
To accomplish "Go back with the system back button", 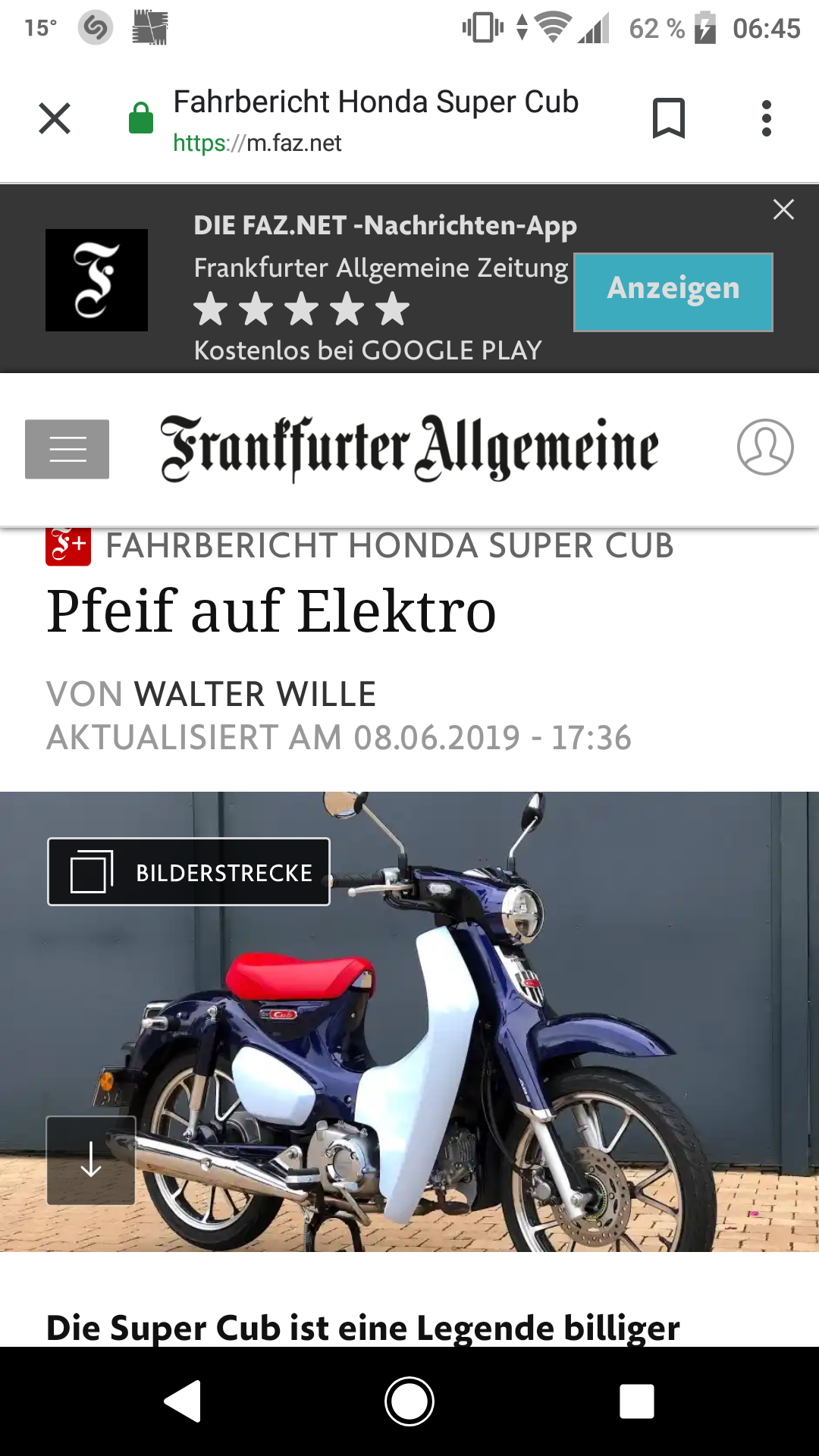I will click(183, 1401).
